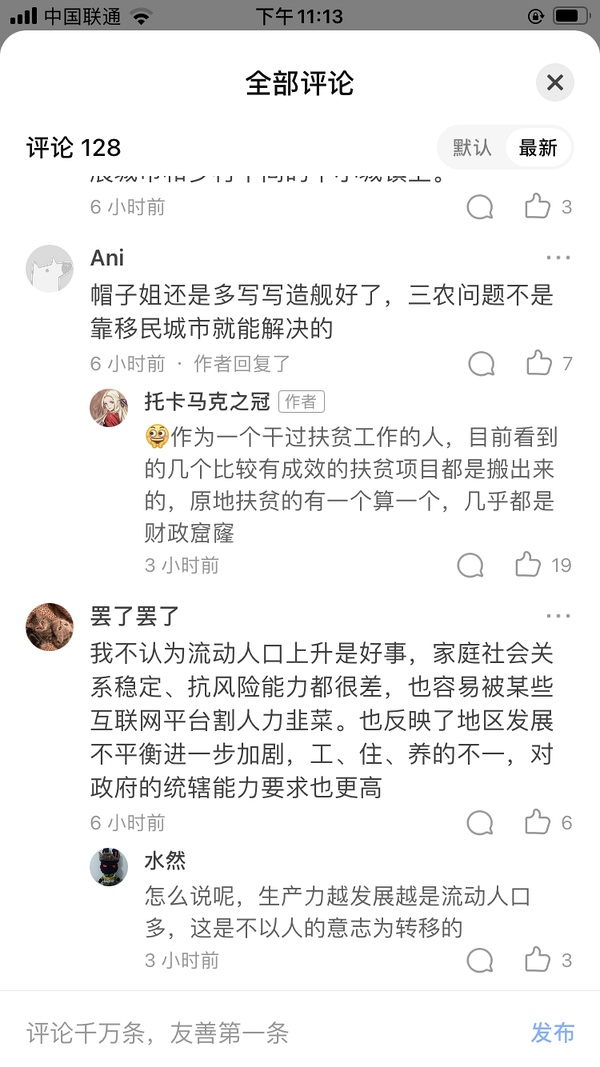Reply to 托卡马克之冠's comment
The width and height of the screenshot is (600, 1067).
click(x=471, y=565)
